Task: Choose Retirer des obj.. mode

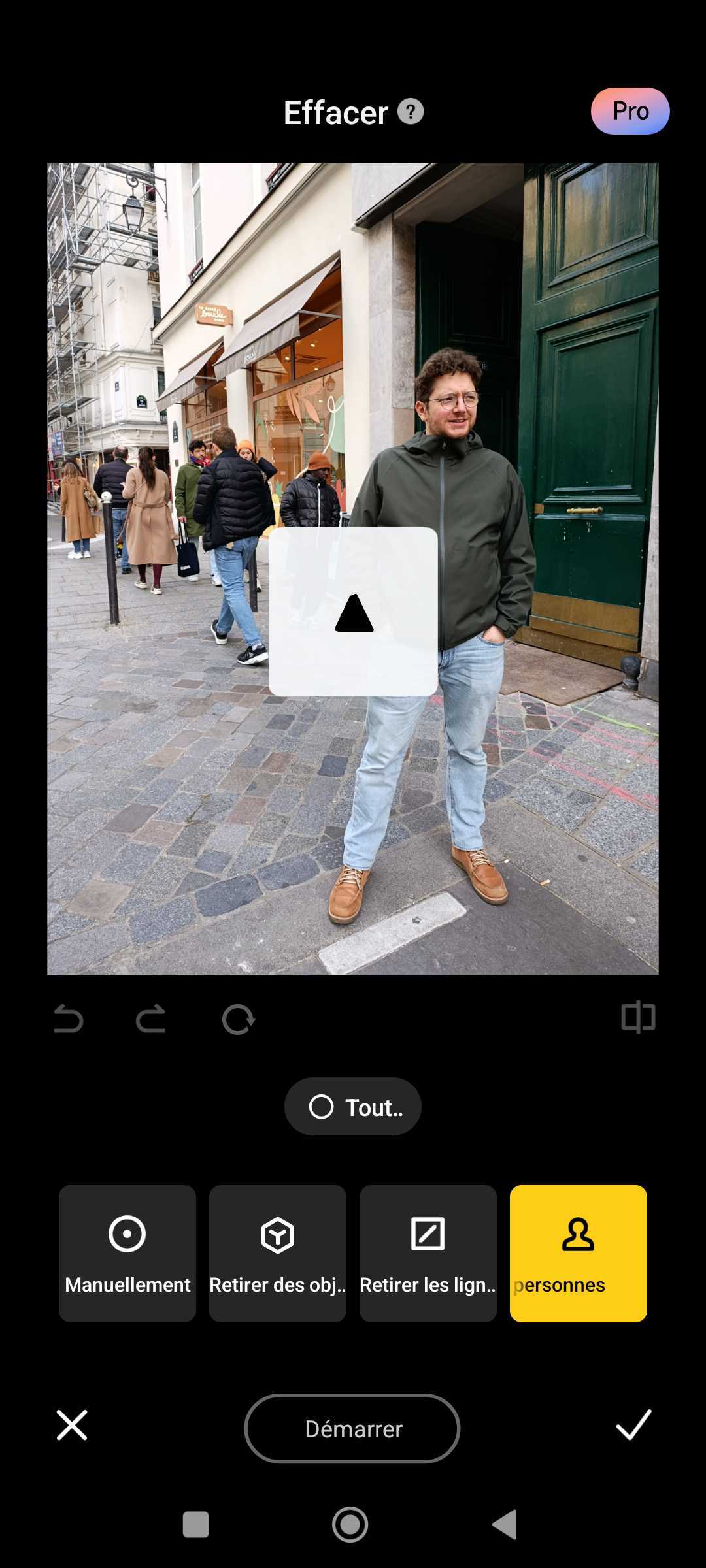Action: pyautogui.click(x=278, y=1254)
